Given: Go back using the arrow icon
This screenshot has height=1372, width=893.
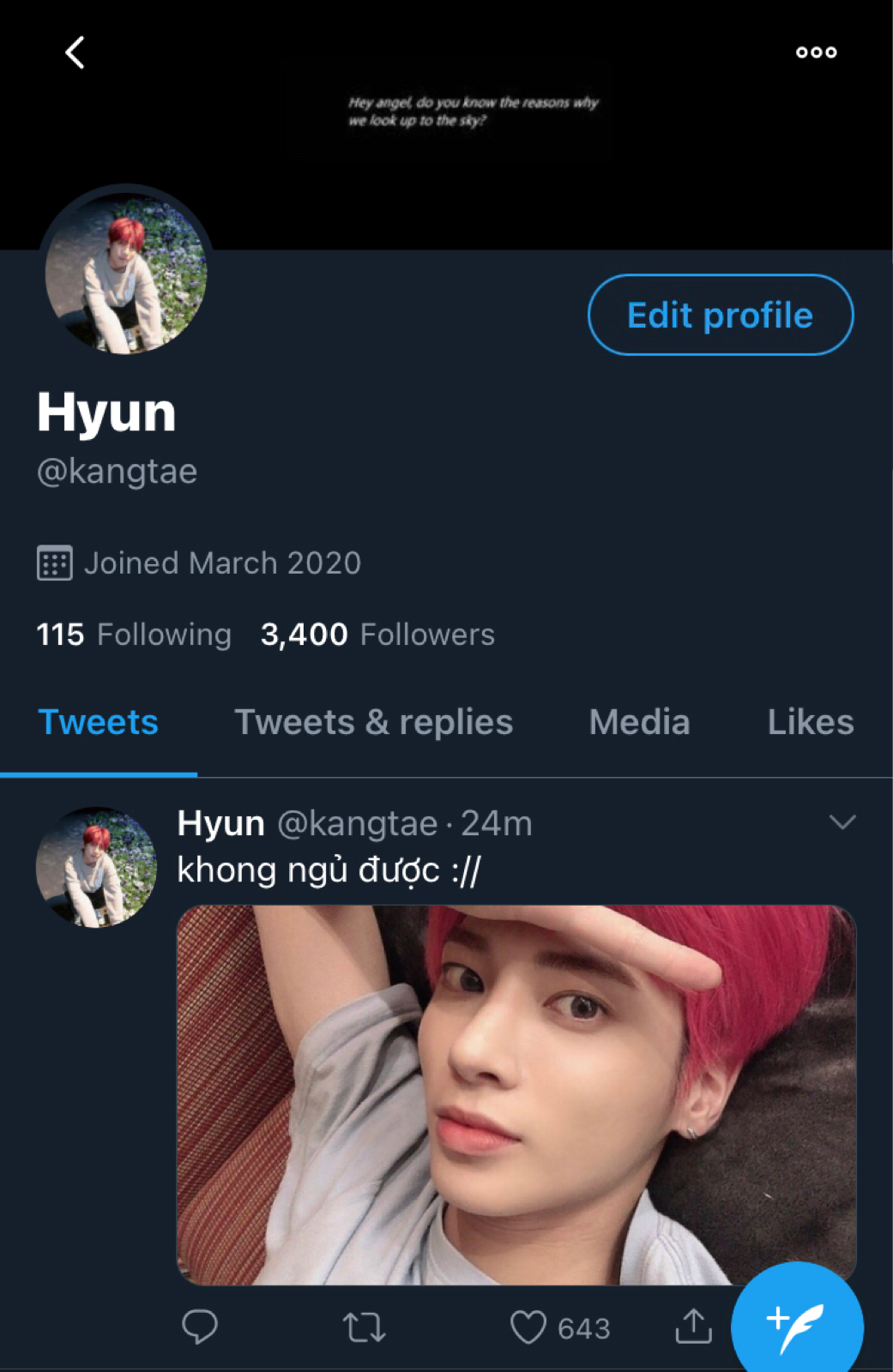Looking at the screenshot, I should (75, 52).
